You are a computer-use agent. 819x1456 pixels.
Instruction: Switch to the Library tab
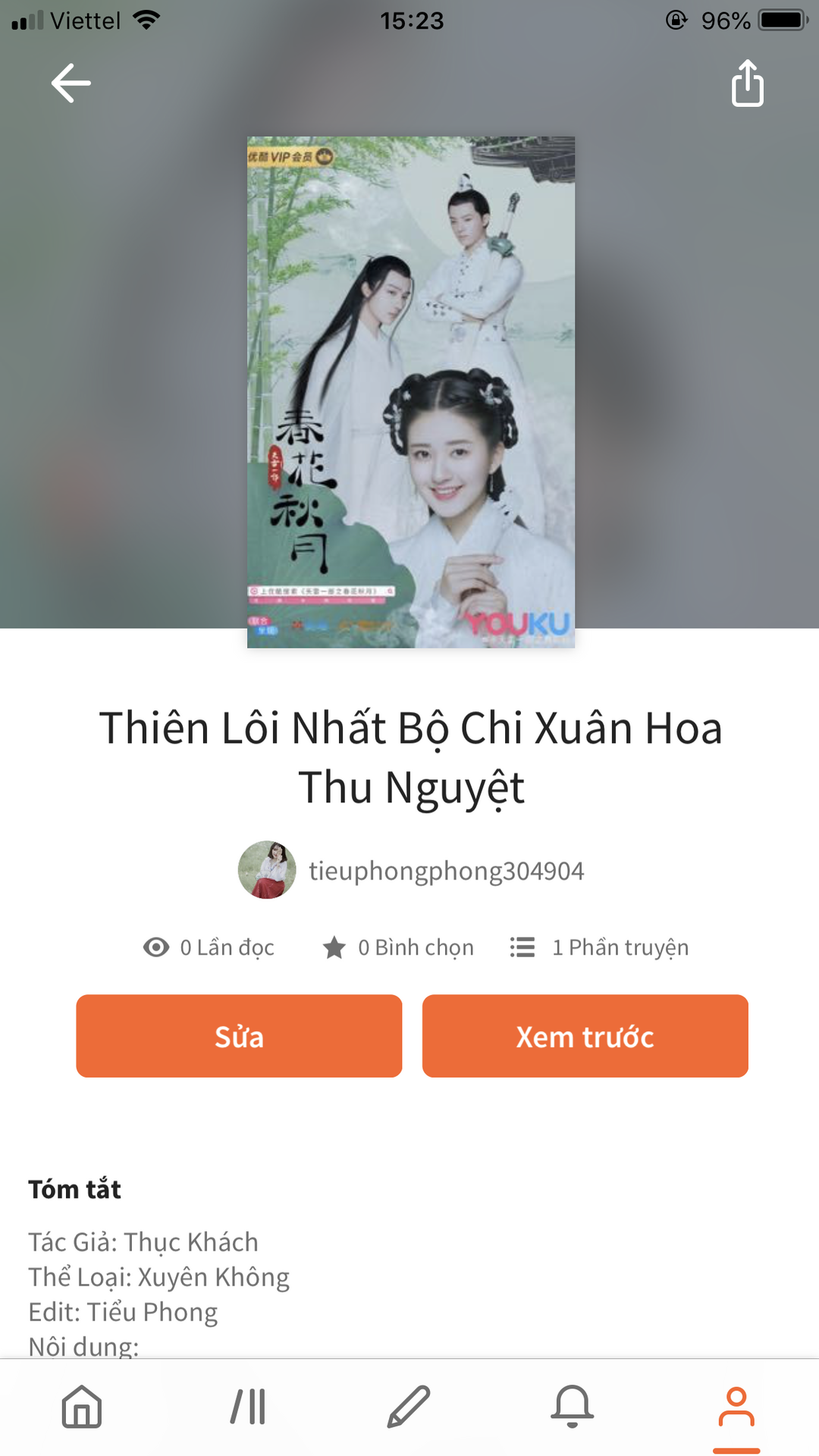pyautogui.click(x=248, y=1407)
